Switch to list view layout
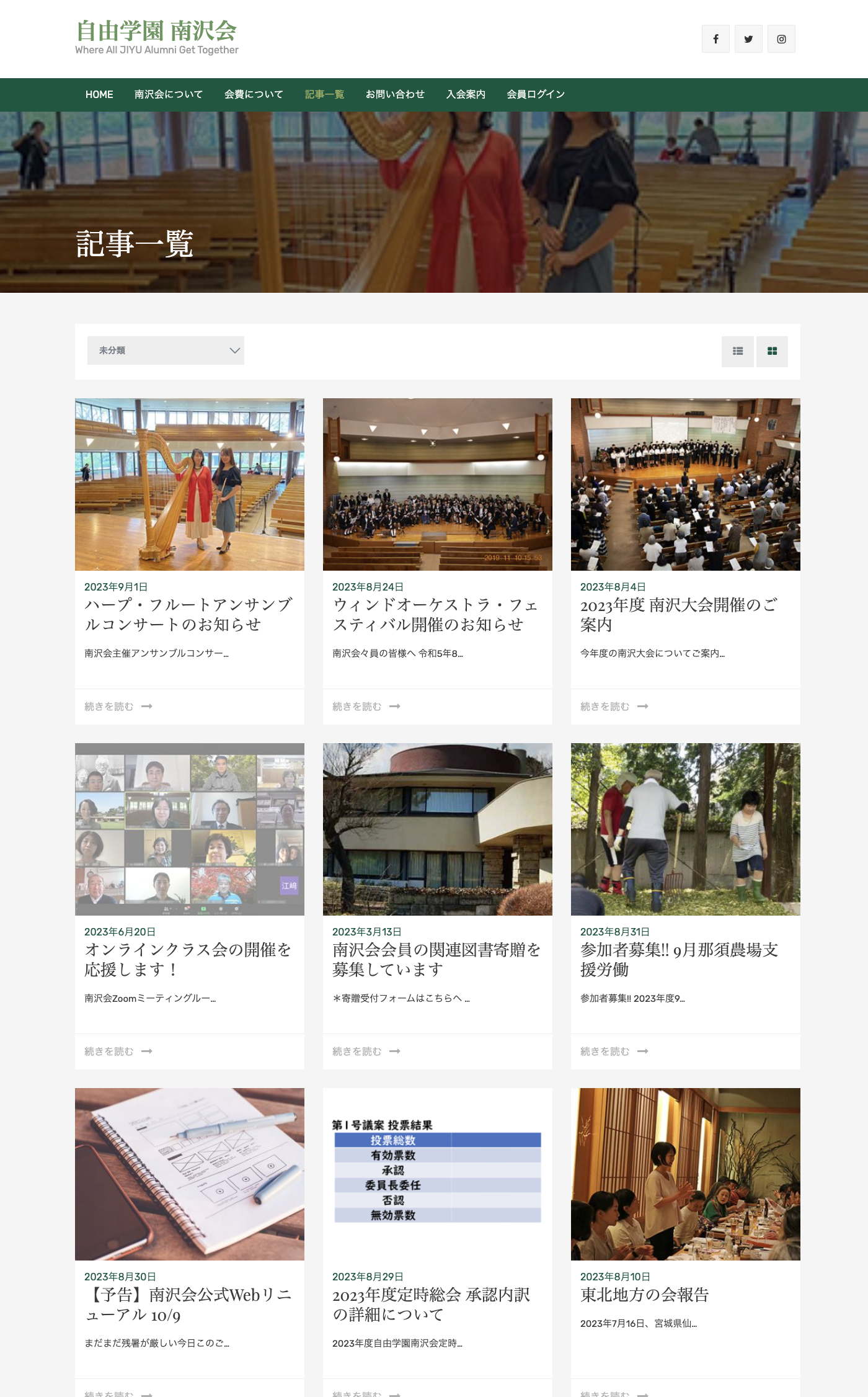 pyautogui.click(x=738, y=352)
